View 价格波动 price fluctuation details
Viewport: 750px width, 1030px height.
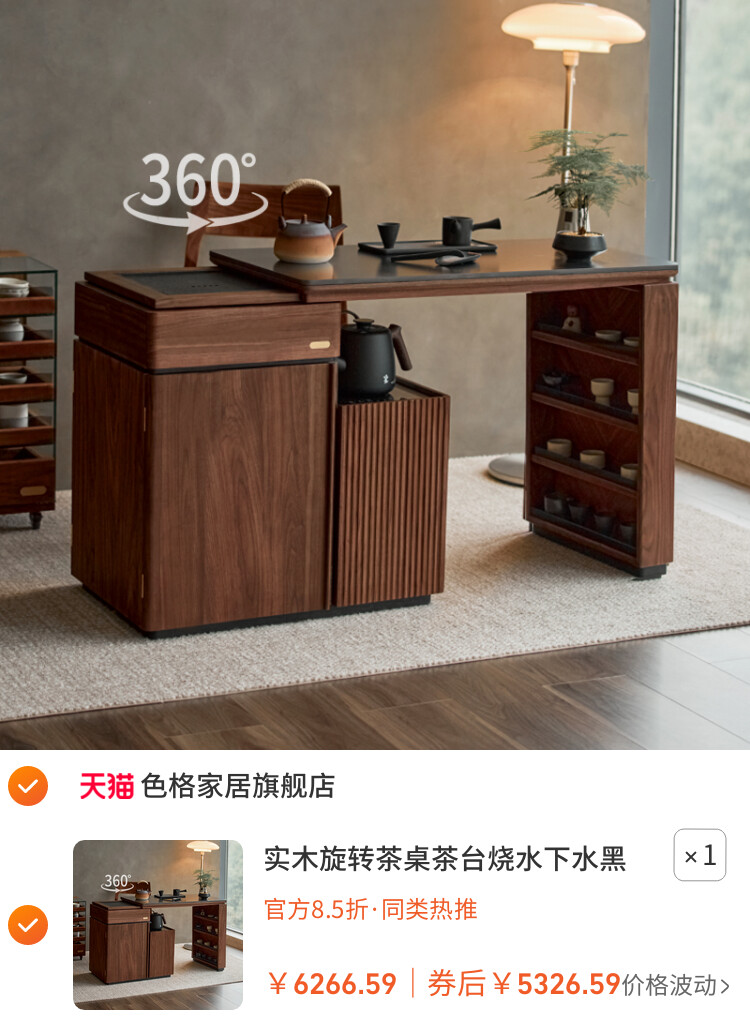pos(676,985)
